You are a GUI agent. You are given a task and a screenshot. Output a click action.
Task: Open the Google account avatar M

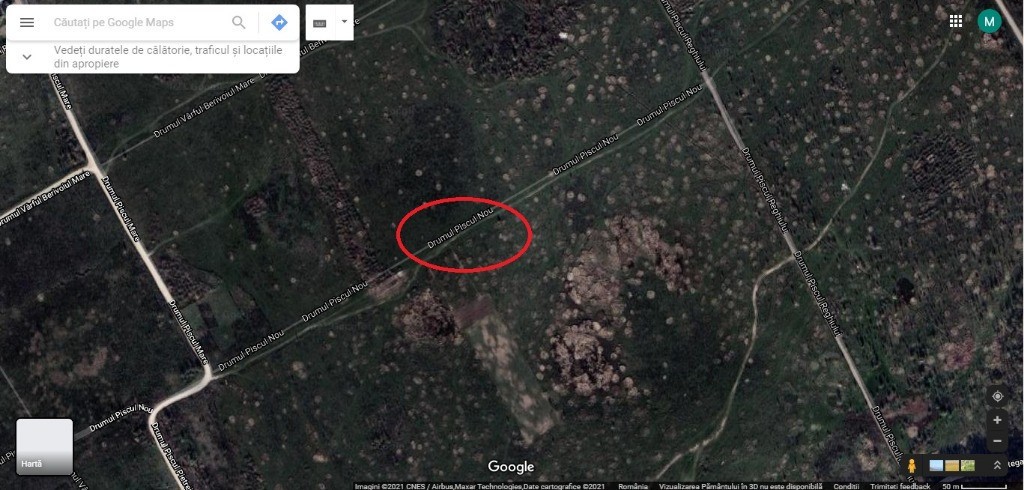point(989,21)
